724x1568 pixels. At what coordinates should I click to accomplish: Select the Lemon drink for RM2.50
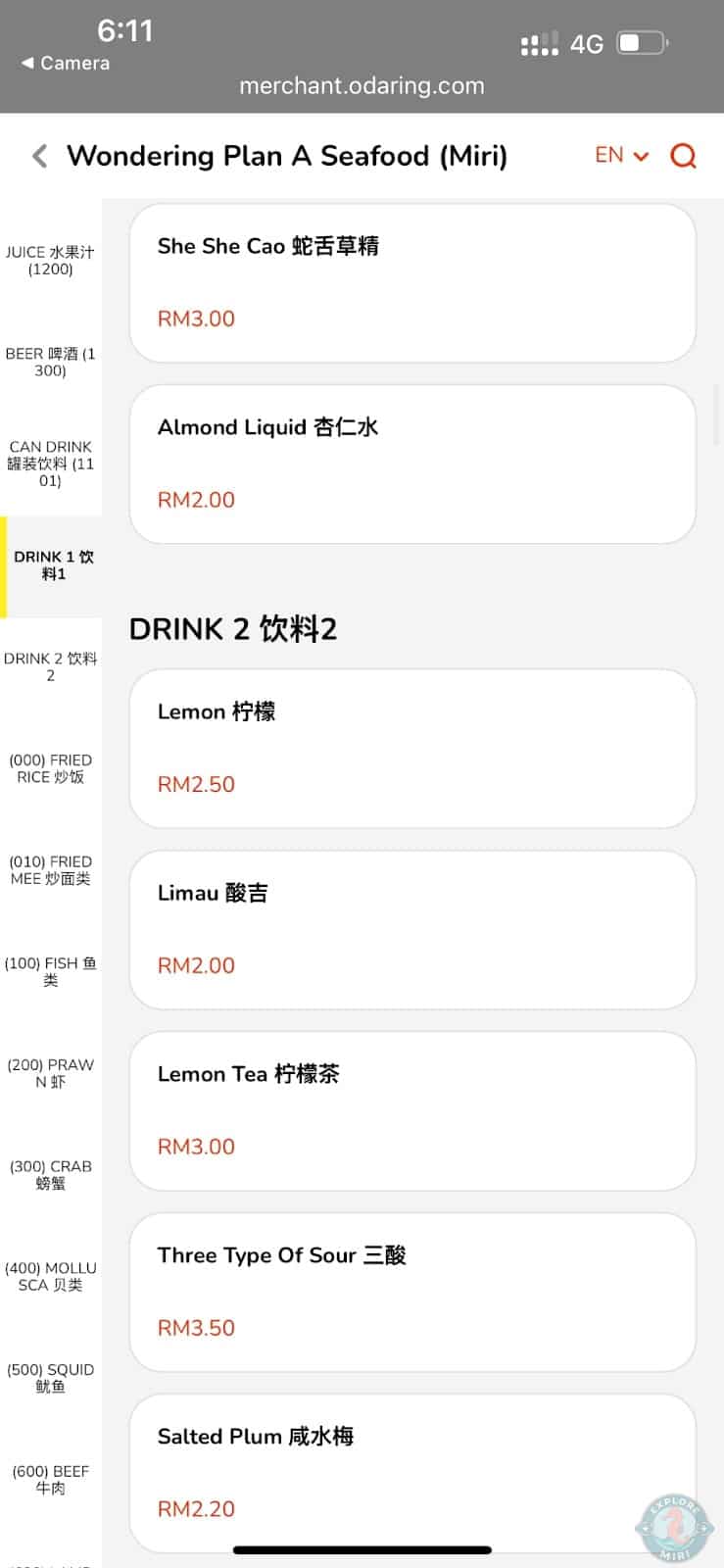[x=412, y=748]
